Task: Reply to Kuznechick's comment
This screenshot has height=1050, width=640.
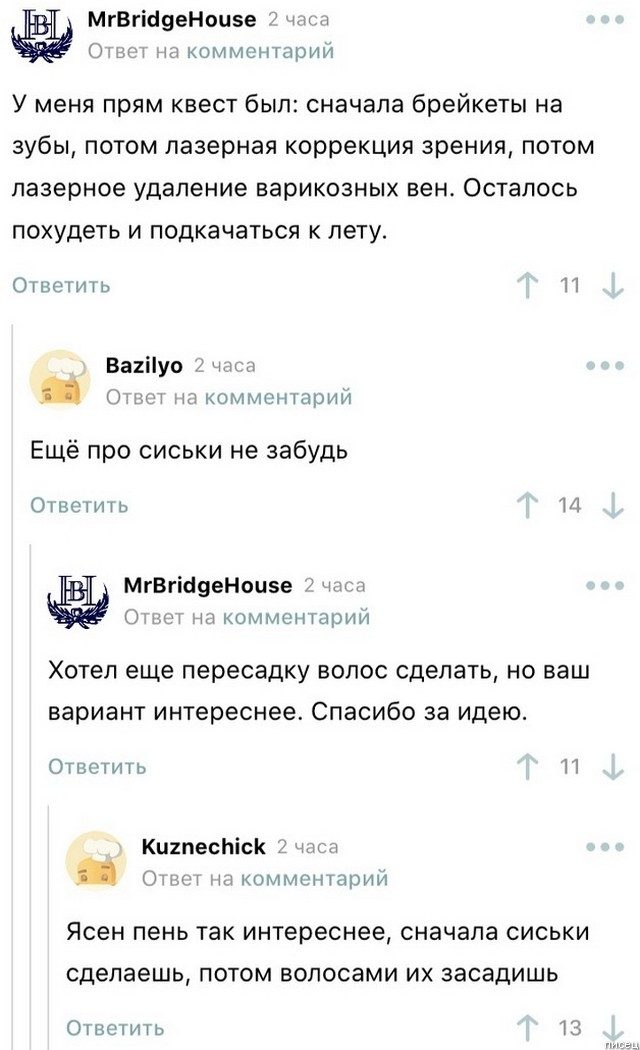Action: click(x=115, y=1028)
